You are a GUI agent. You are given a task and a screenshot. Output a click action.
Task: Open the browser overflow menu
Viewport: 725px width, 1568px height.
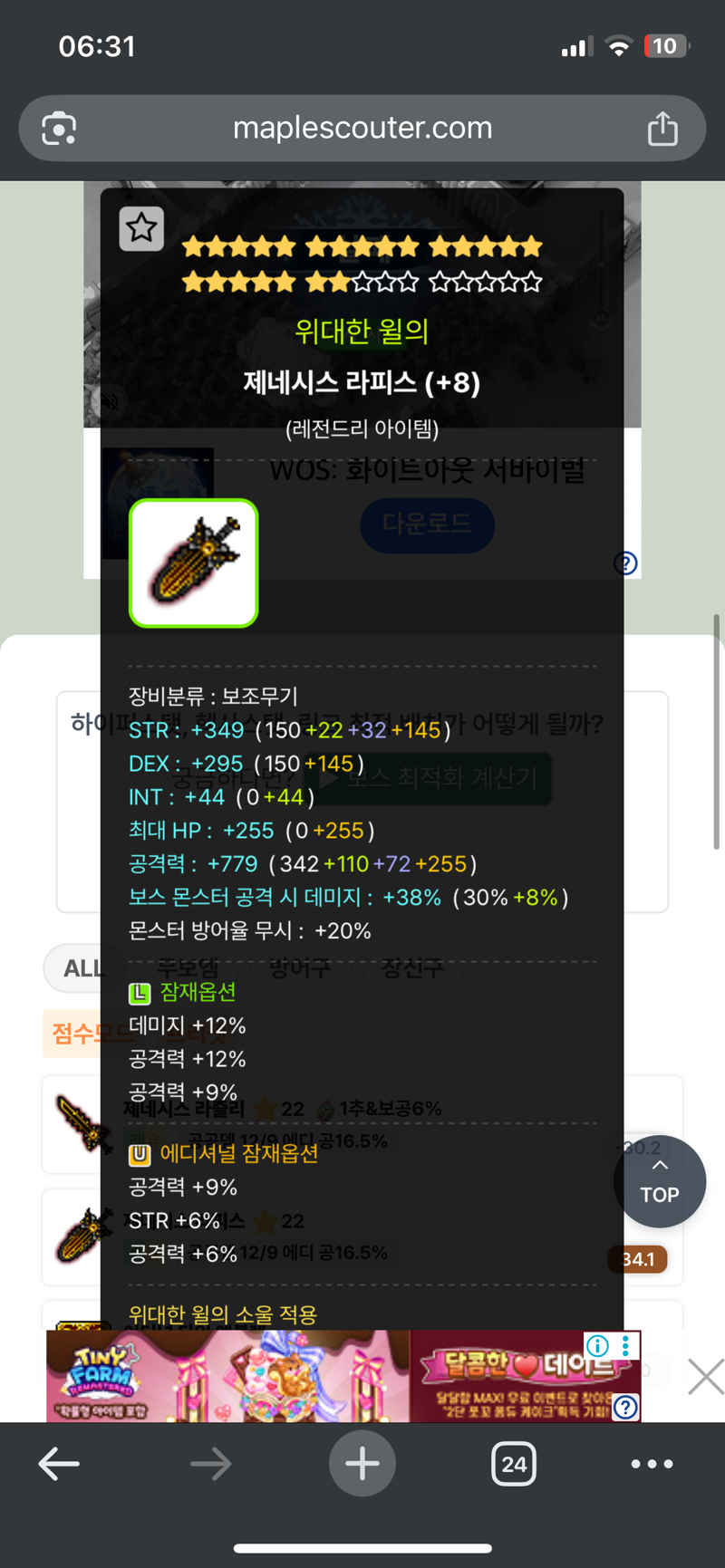point(652,1464)
